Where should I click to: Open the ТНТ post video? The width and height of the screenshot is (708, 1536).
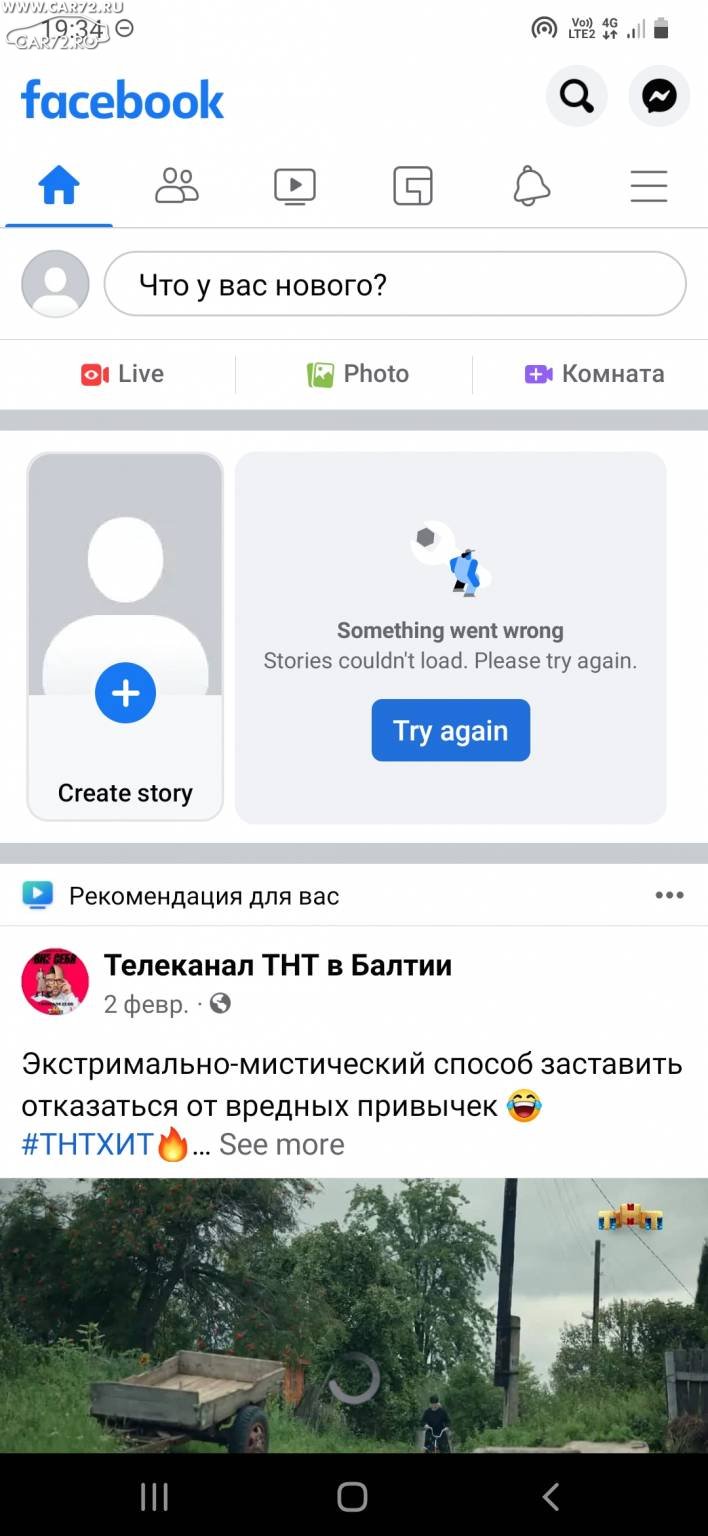click(x=354, y=1315)
